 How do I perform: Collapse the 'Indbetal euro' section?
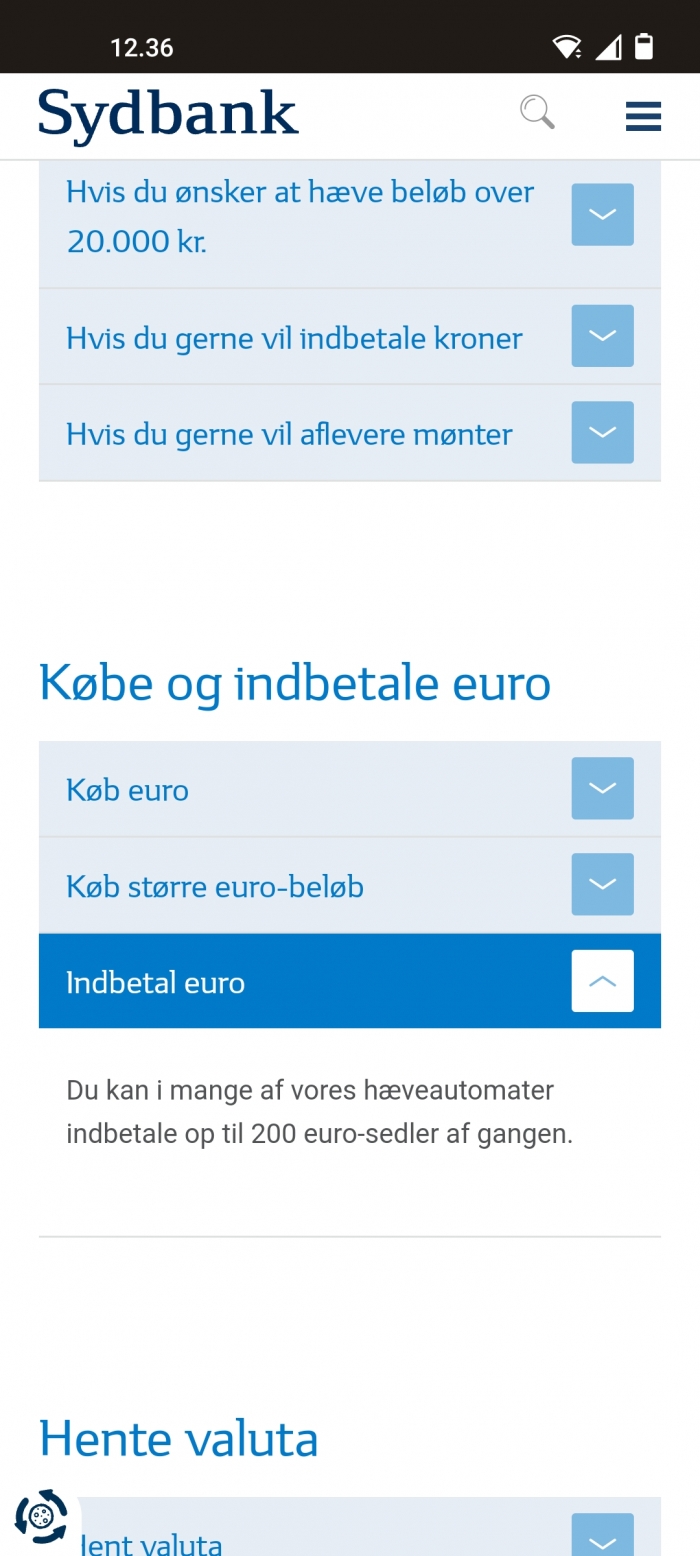click(x=350, y=981)
